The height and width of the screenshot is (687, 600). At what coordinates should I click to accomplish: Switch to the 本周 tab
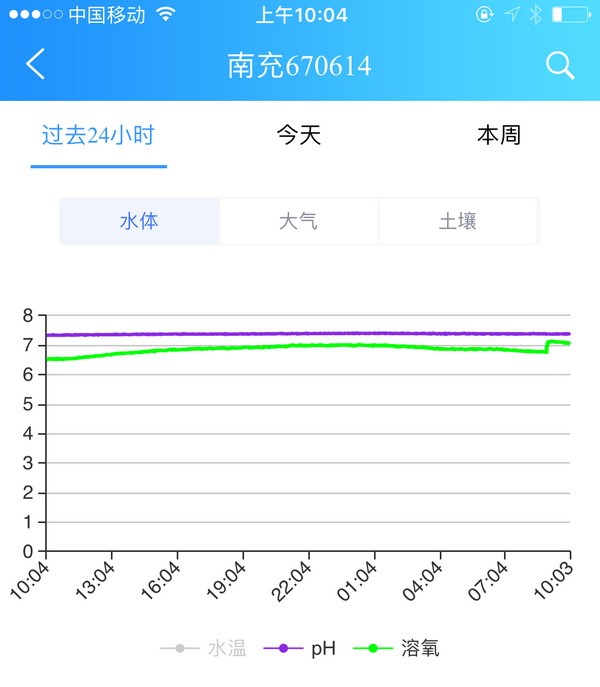498,135
